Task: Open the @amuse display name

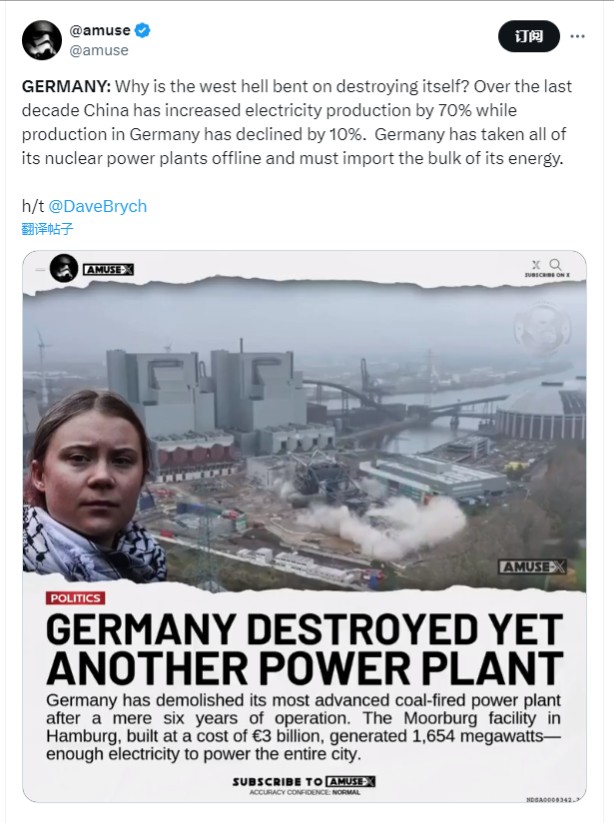Action: click(x=99, y=30)
